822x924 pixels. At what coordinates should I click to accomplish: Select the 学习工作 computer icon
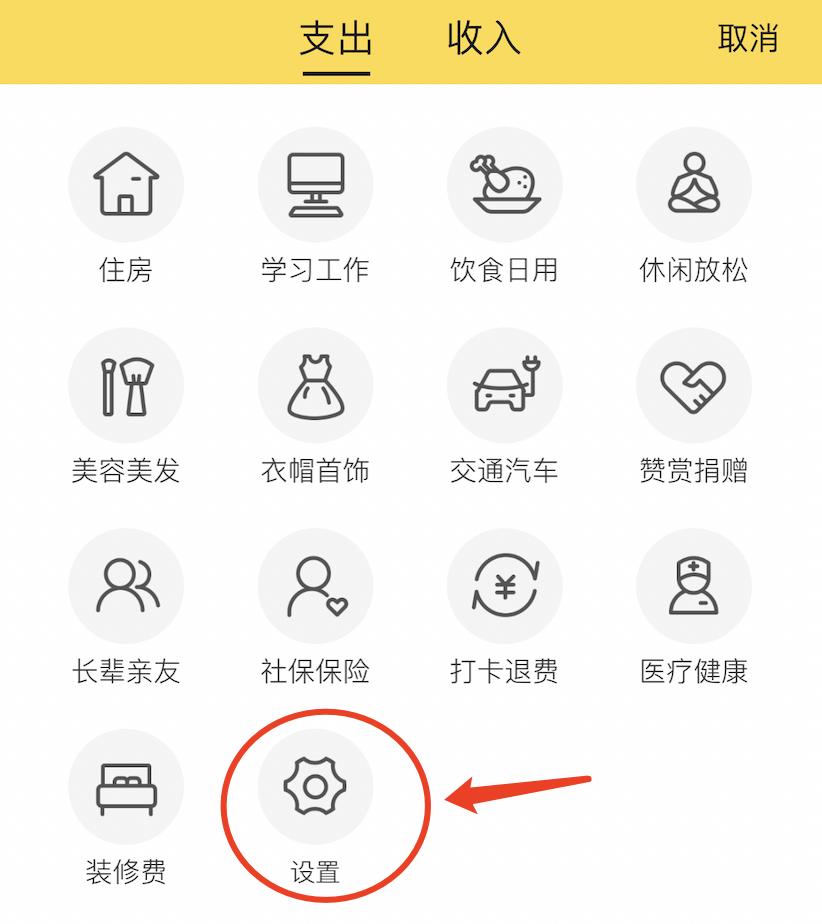[315, 184]
